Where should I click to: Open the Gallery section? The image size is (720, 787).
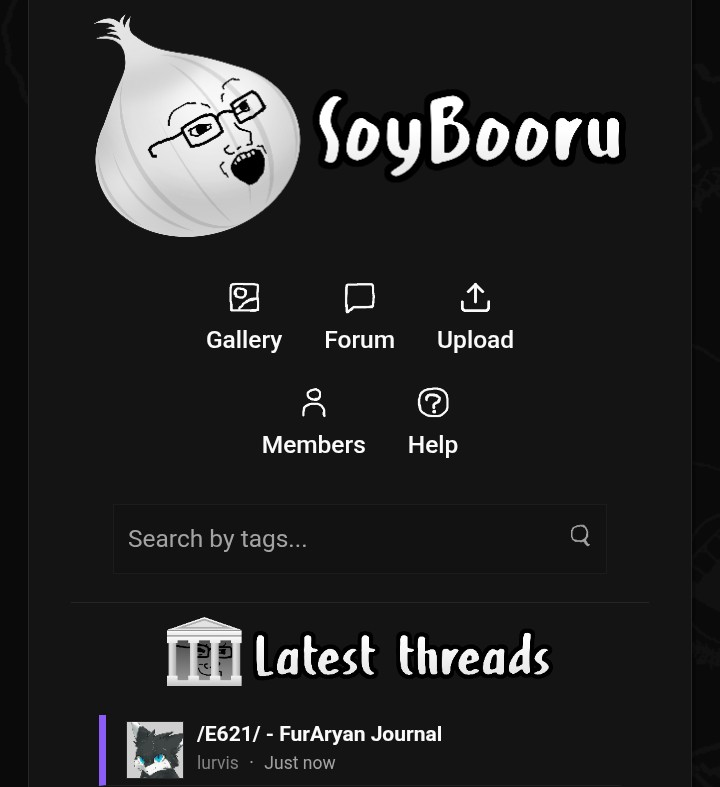pos(244,317)
